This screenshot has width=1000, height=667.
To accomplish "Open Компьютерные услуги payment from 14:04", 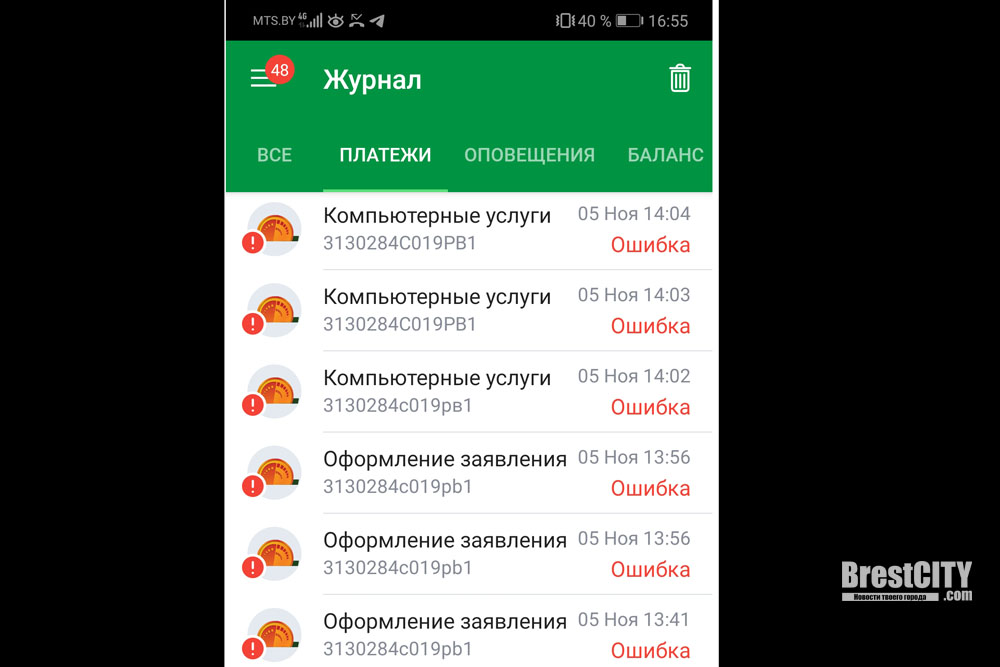I will click(x=468, y=229).
